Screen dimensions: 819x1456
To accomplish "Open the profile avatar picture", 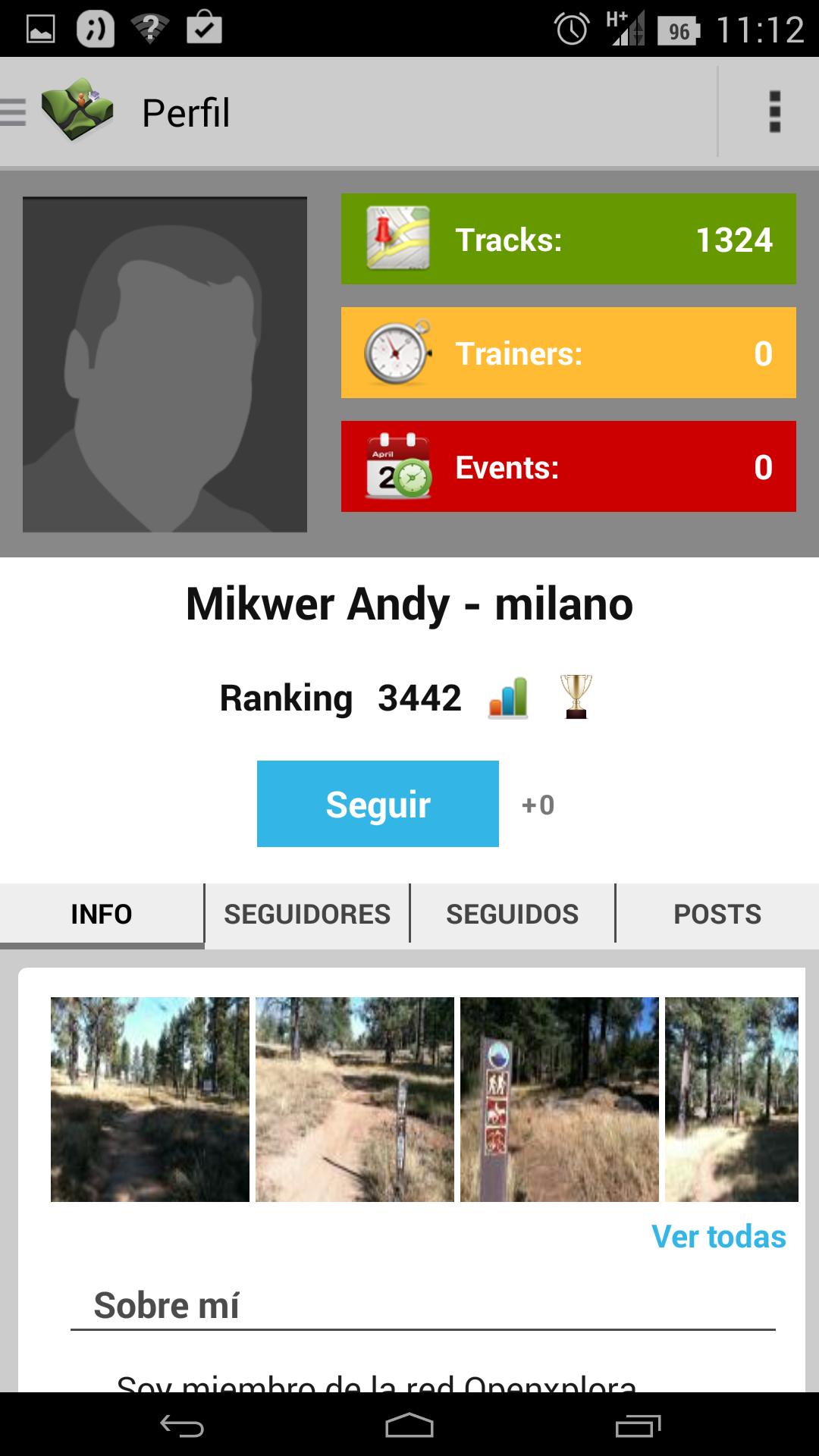I will point(165,364).
